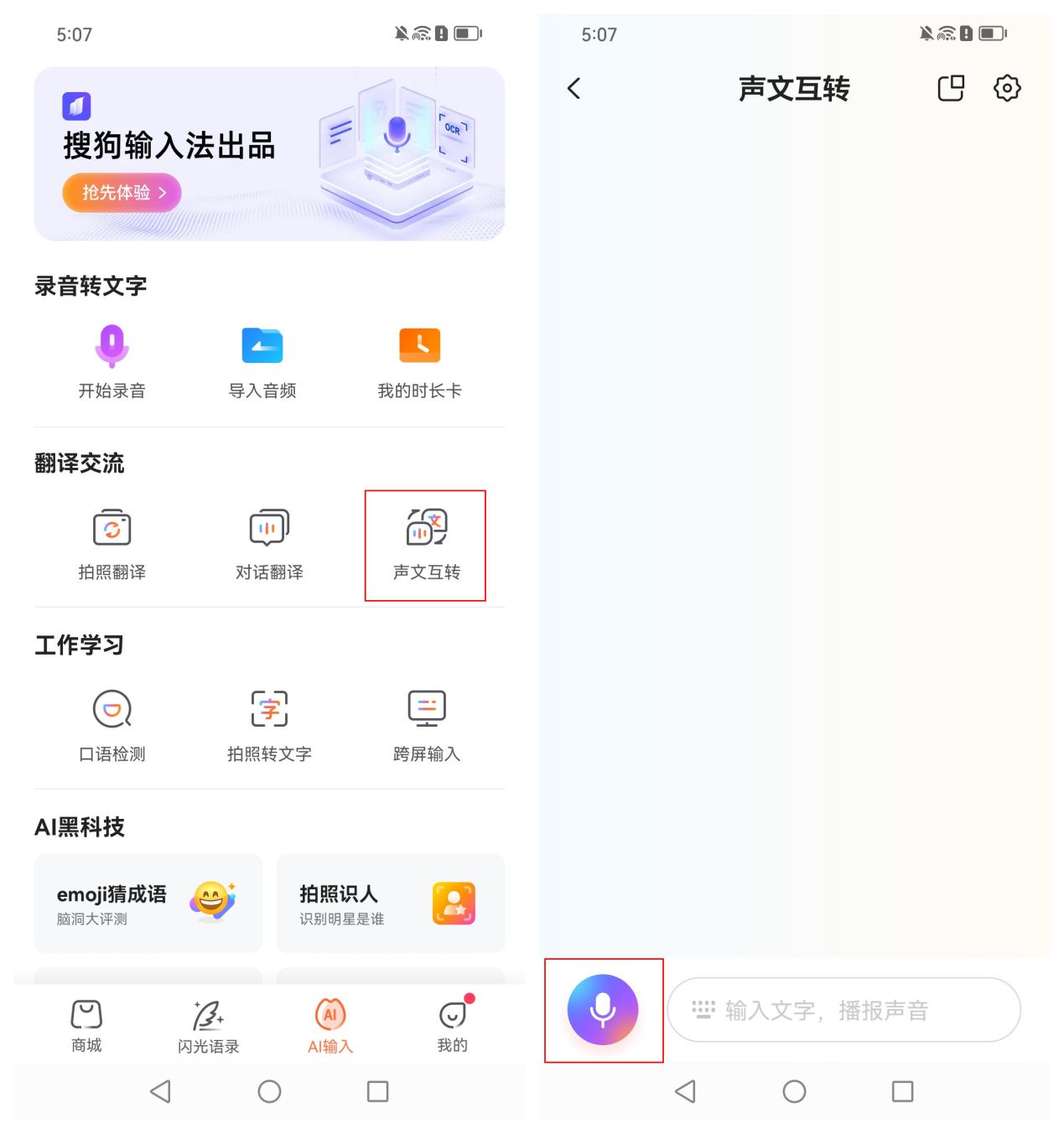Switch to the 闪光语录 tab
This screenshot has height=1134, width=1064.
tap(208, 1024)
